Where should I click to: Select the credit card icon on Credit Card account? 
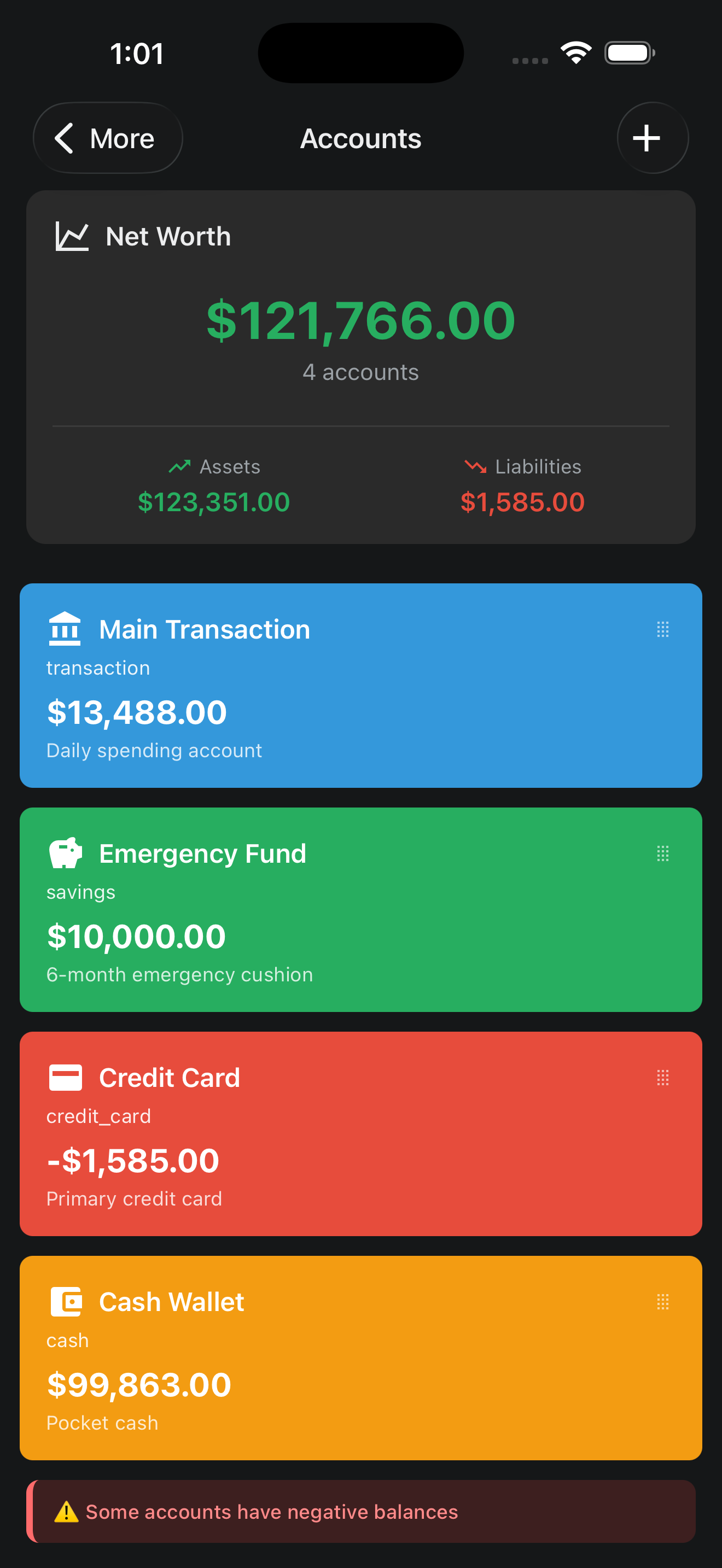coord(65,1077)
